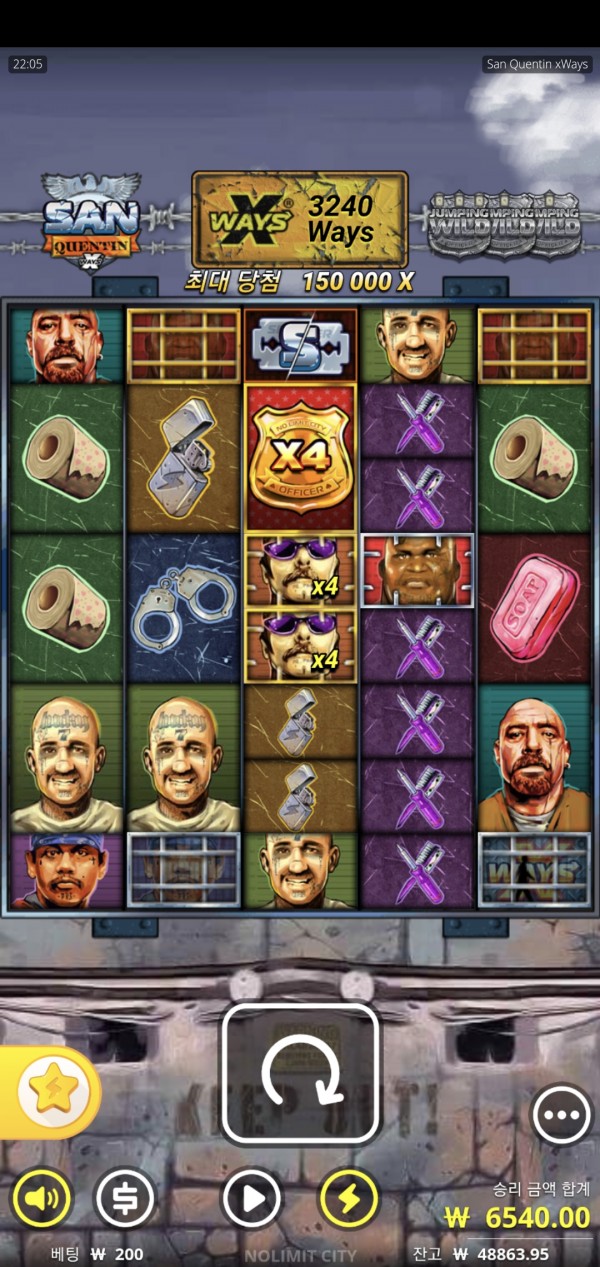This screenshot has width=600, height=1267.
Task: Open bet amount settings via the coin icon
Action: tap(124, 1197)
